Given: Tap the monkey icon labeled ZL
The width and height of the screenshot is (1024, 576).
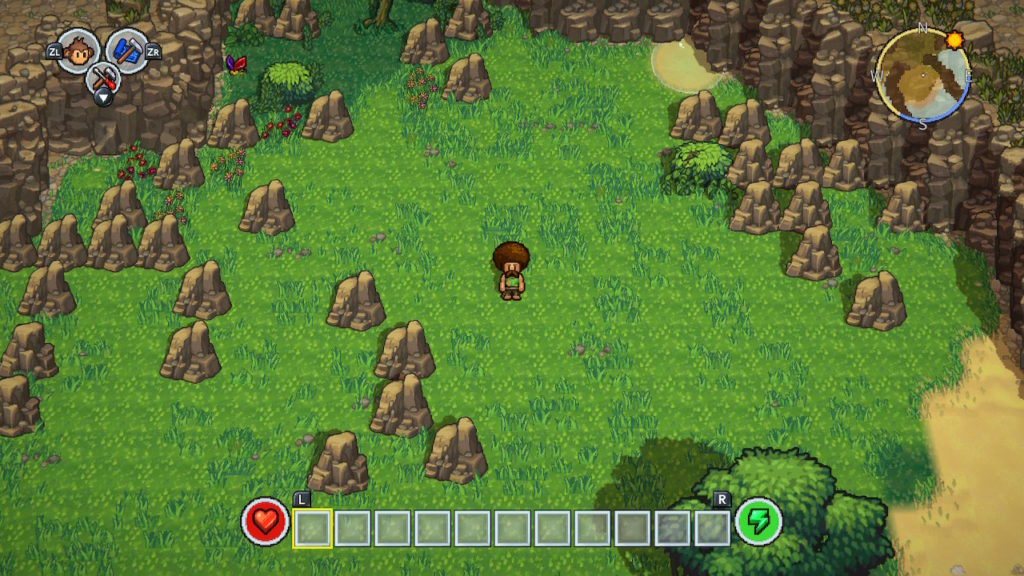Looking at the screenshot, I should coord(78,50).
